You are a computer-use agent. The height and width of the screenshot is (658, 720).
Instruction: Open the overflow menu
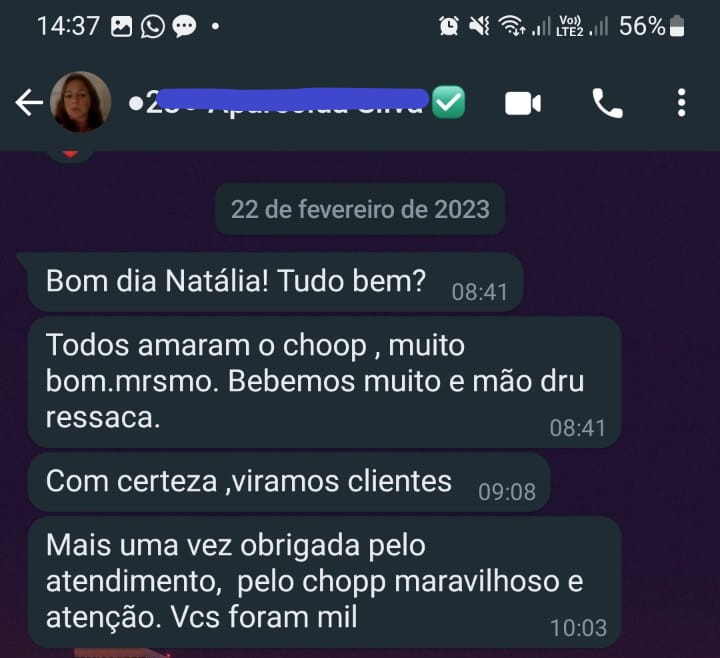click(x=681, y=103)
